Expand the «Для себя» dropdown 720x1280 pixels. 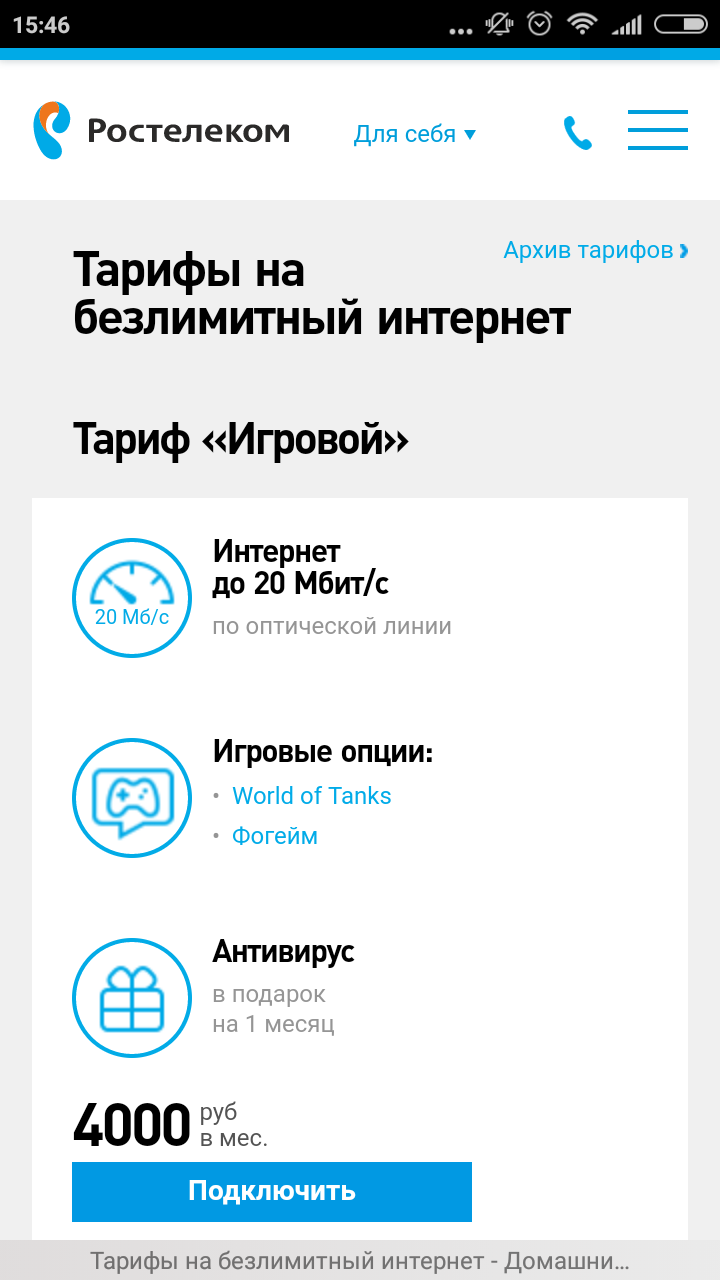click(x=415, y=134)
